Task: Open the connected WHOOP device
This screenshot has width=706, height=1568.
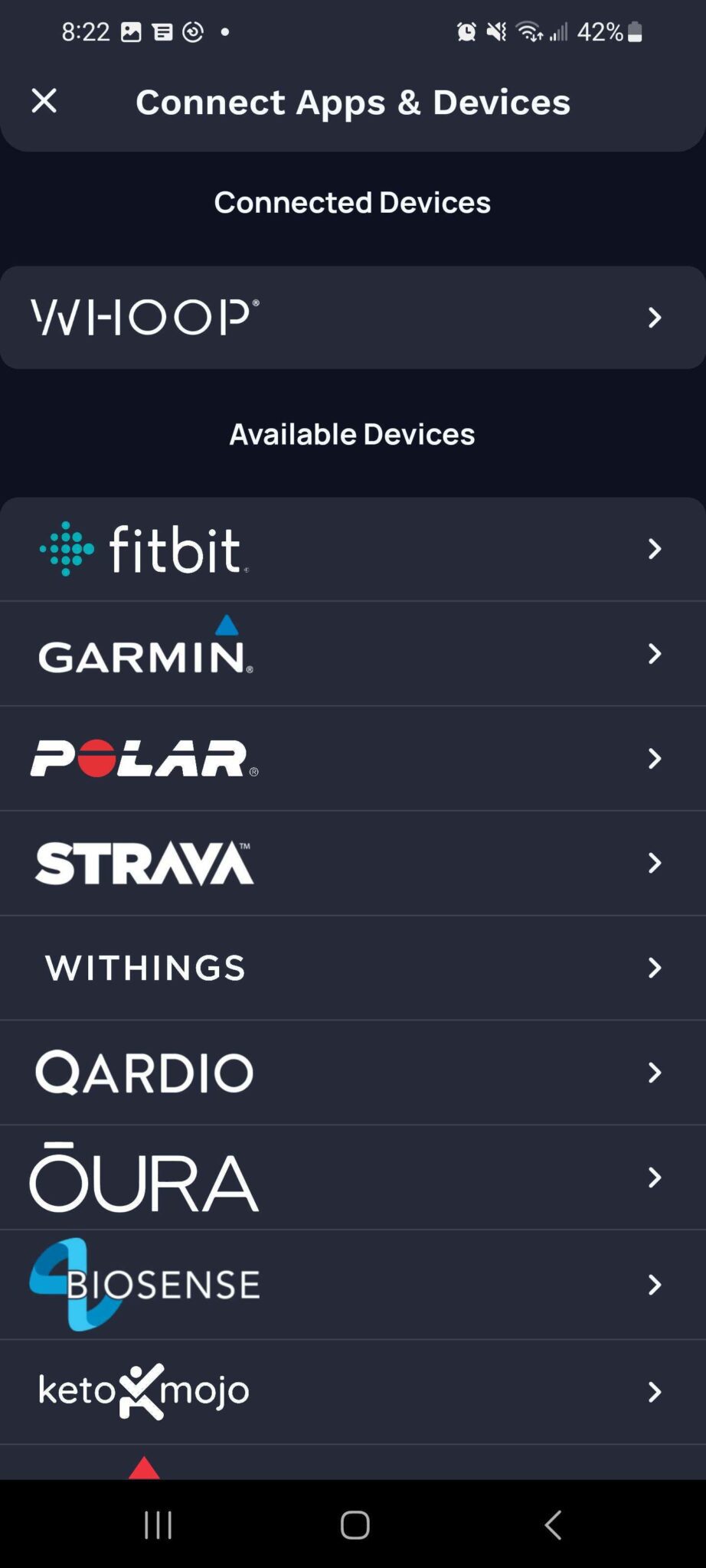Action: (x=352, y=317)
